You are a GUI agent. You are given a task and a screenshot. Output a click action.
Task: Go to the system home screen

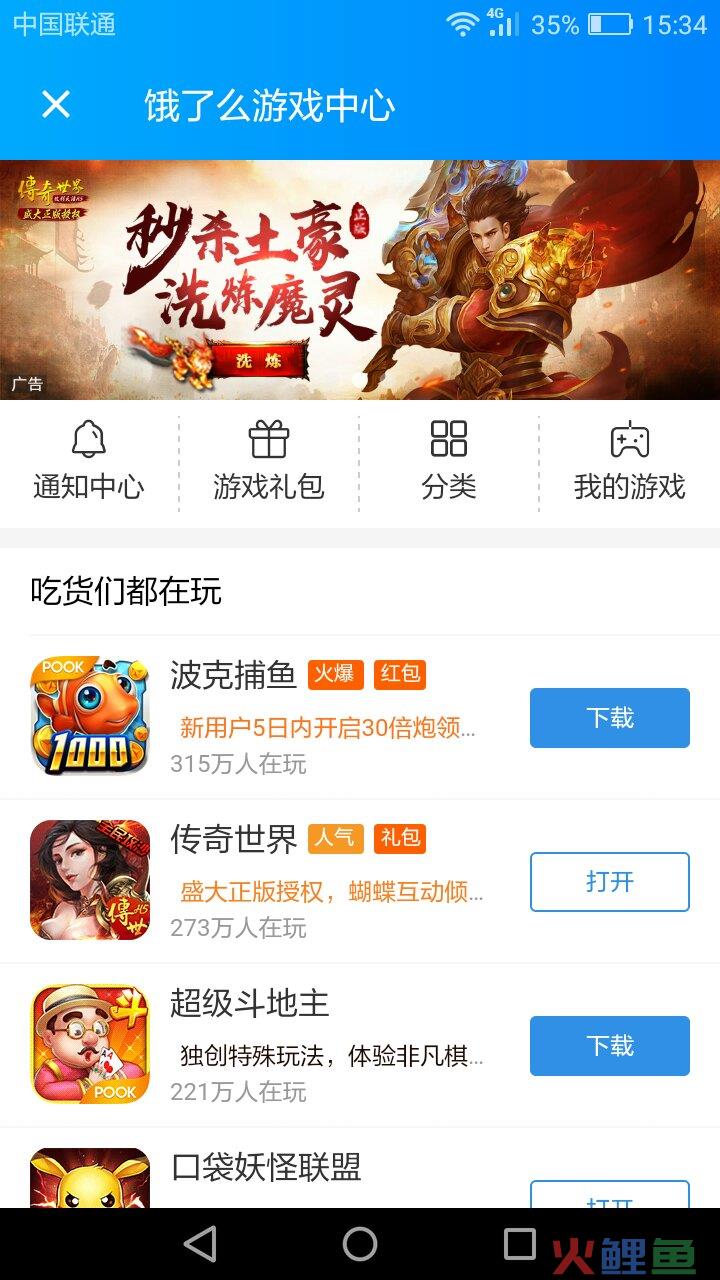pos(360,1244)
